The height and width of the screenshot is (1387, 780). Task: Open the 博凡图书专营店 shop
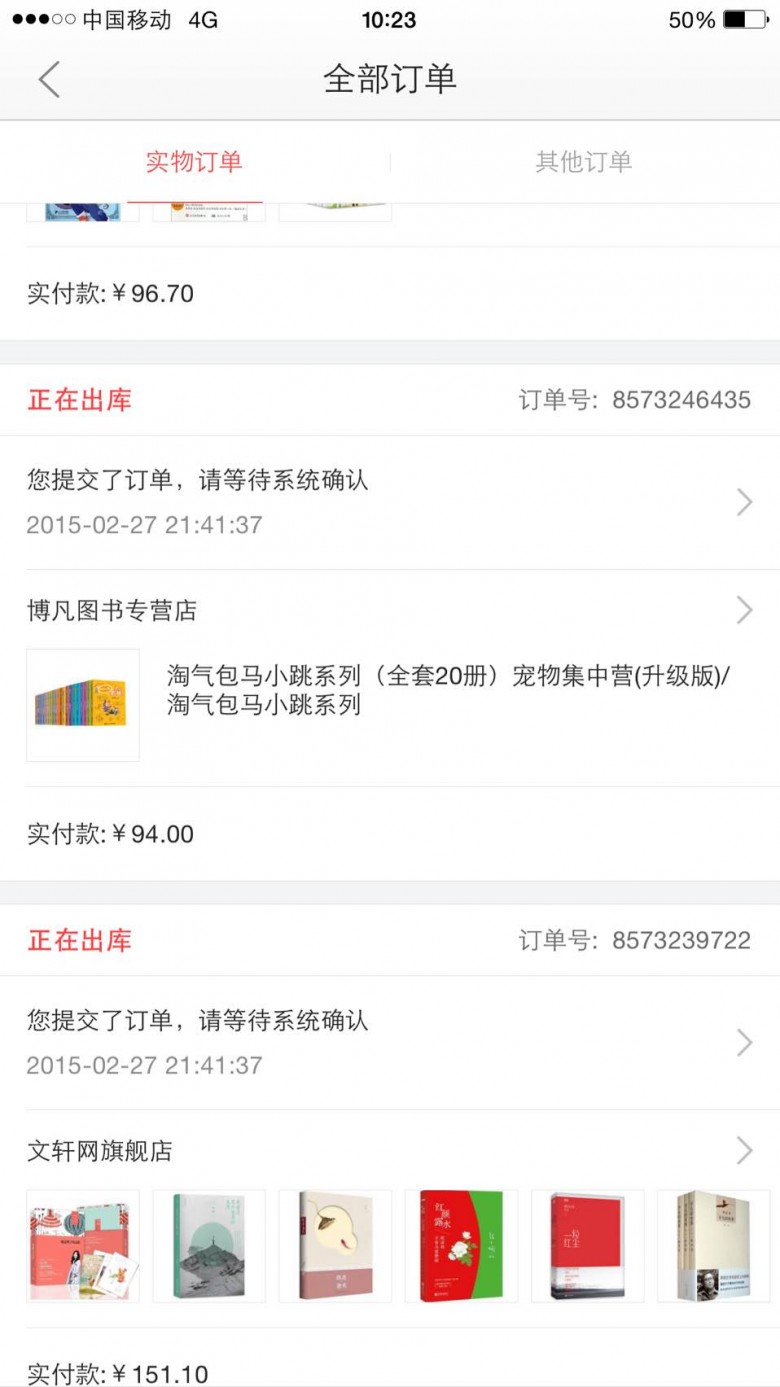pyautogui.click(x=390, y=610)
